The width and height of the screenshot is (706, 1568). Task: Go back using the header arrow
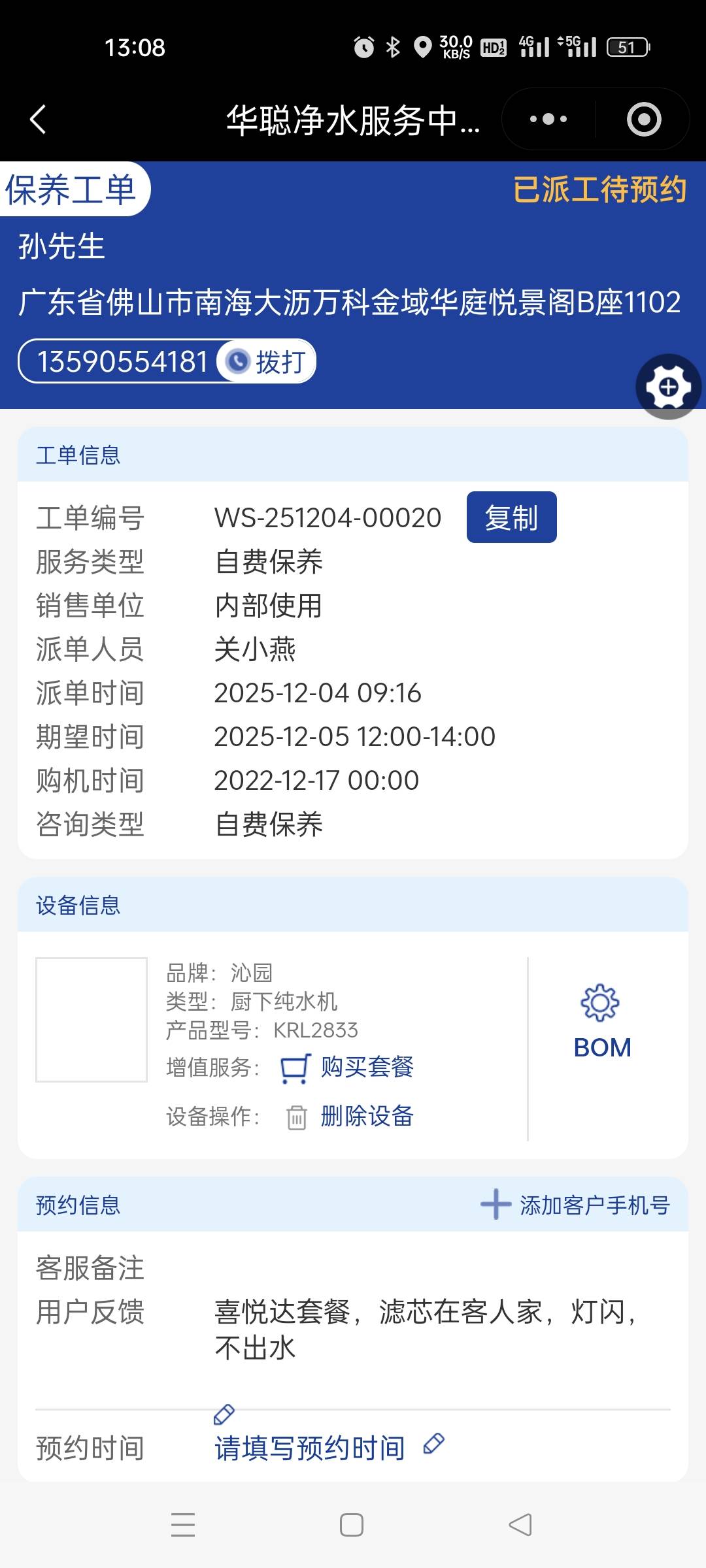pos(38,120)
